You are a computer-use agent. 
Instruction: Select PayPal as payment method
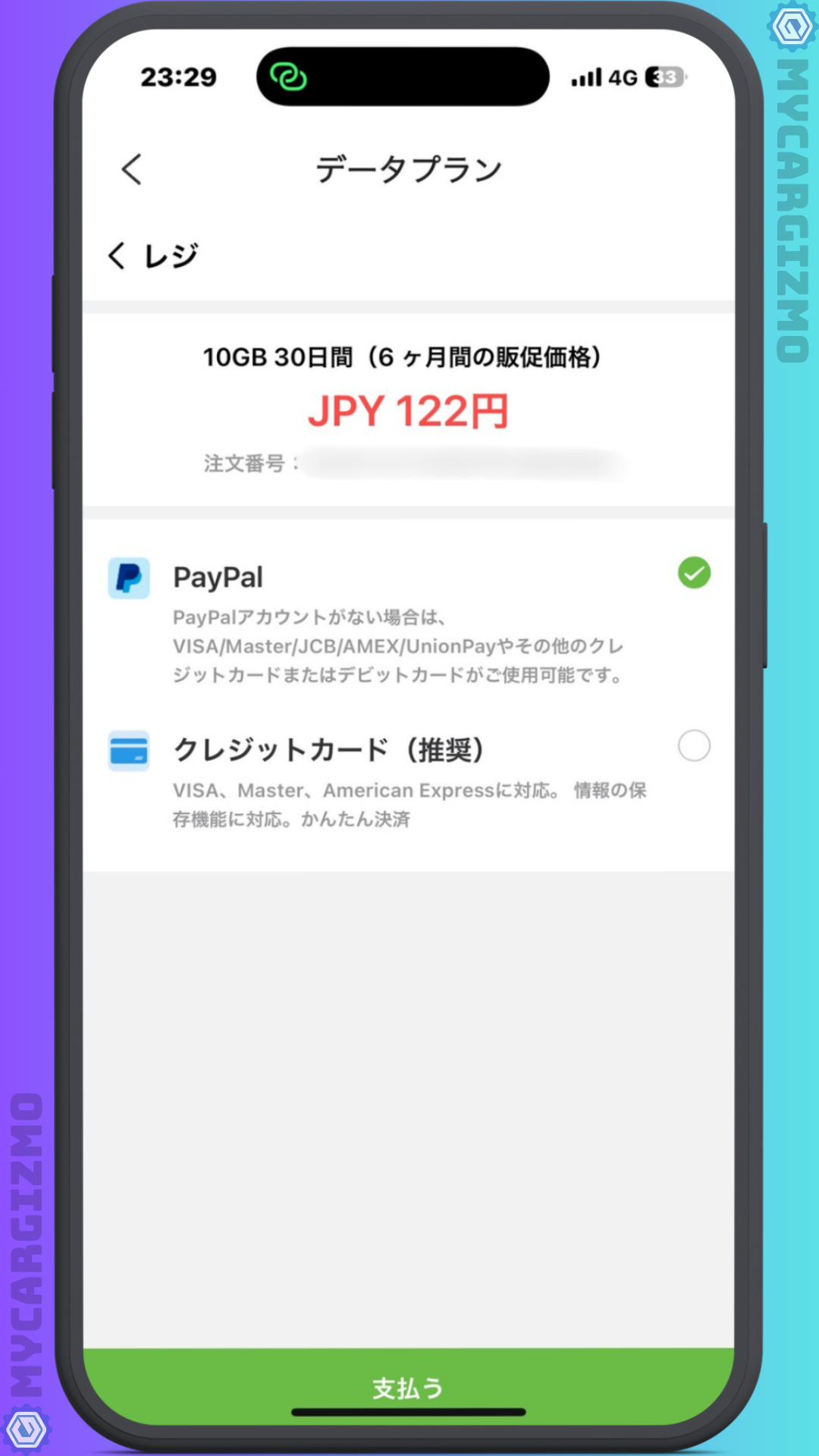point(693,573)
